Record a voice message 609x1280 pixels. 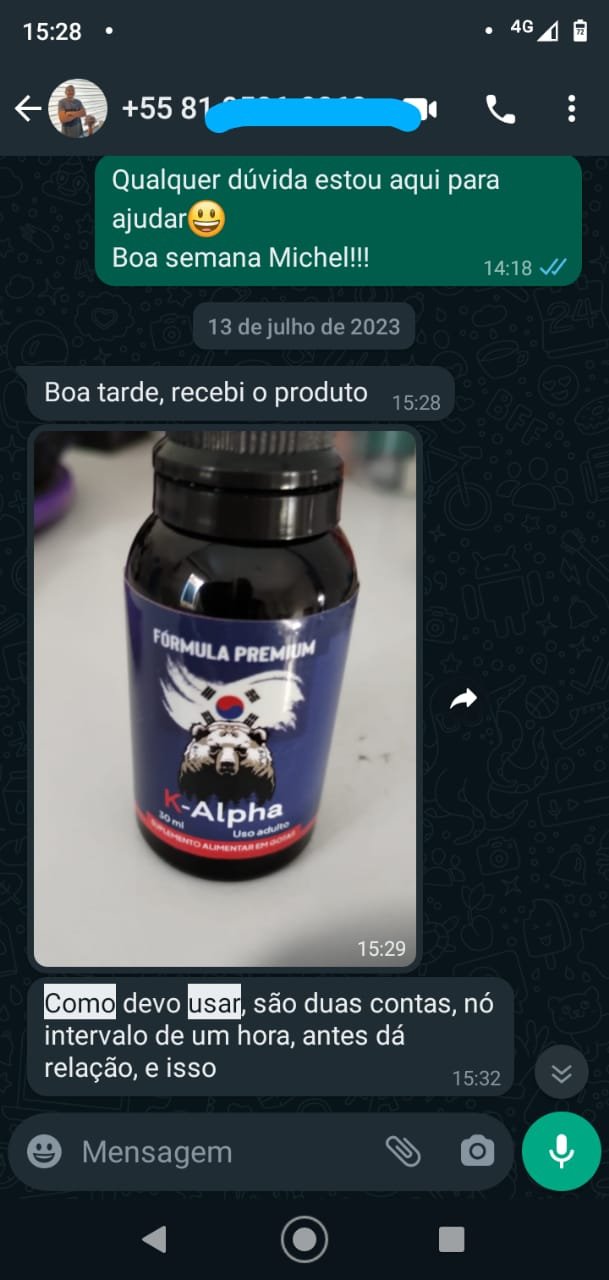click(561, 1151)
